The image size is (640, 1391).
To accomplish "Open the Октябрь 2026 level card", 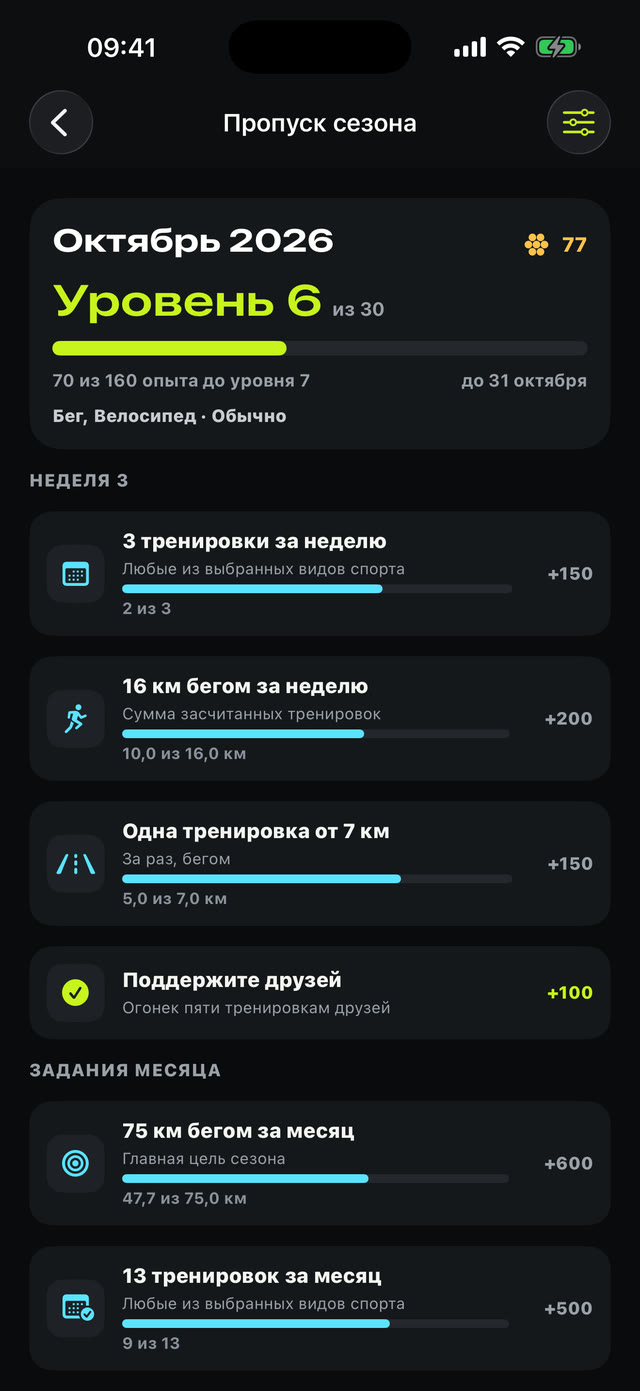I will point(320,323).
